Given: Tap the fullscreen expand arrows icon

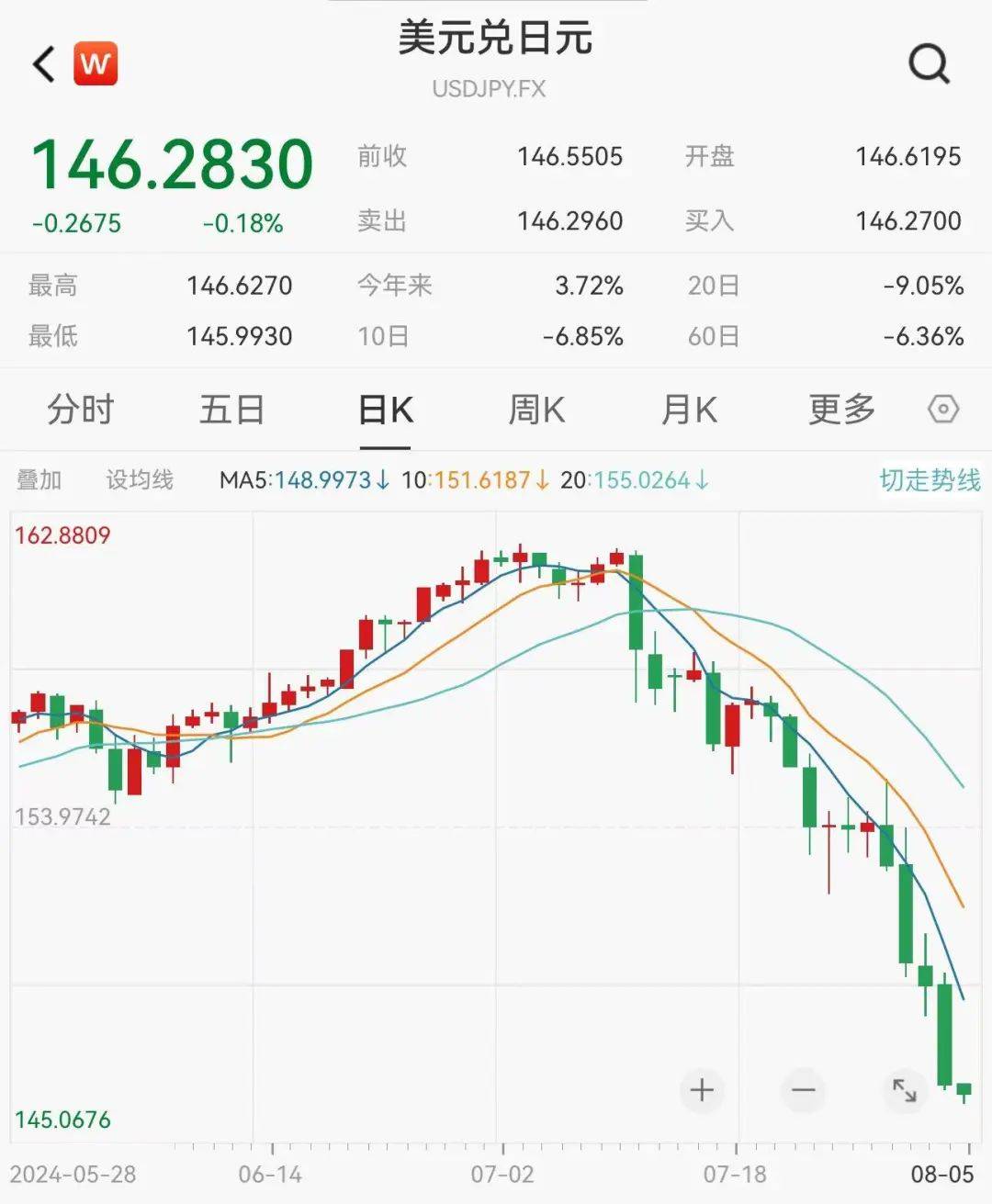Looking at the screenshot, I should (905, 1091).
